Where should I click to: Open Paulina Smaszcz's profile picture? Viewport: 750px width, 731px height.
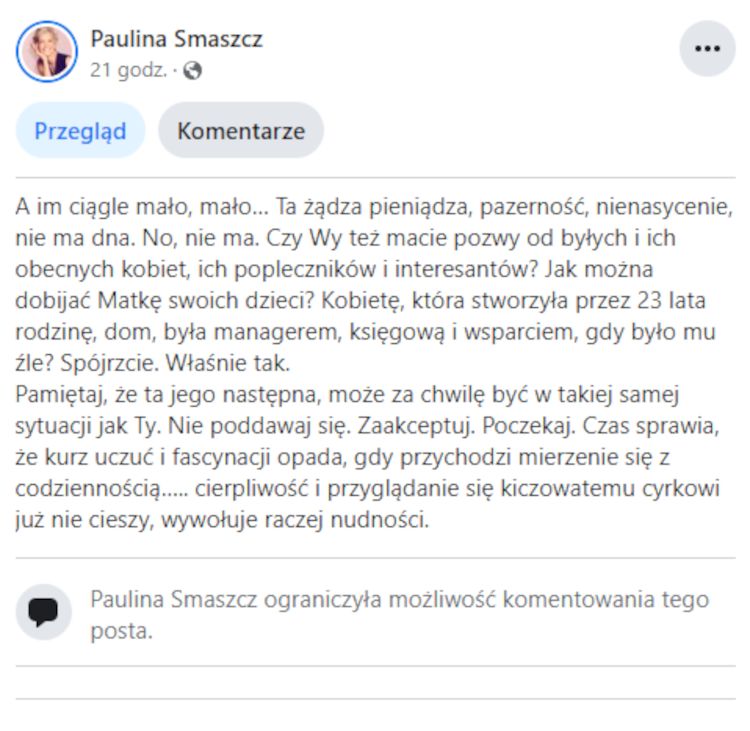click(46, 51)
